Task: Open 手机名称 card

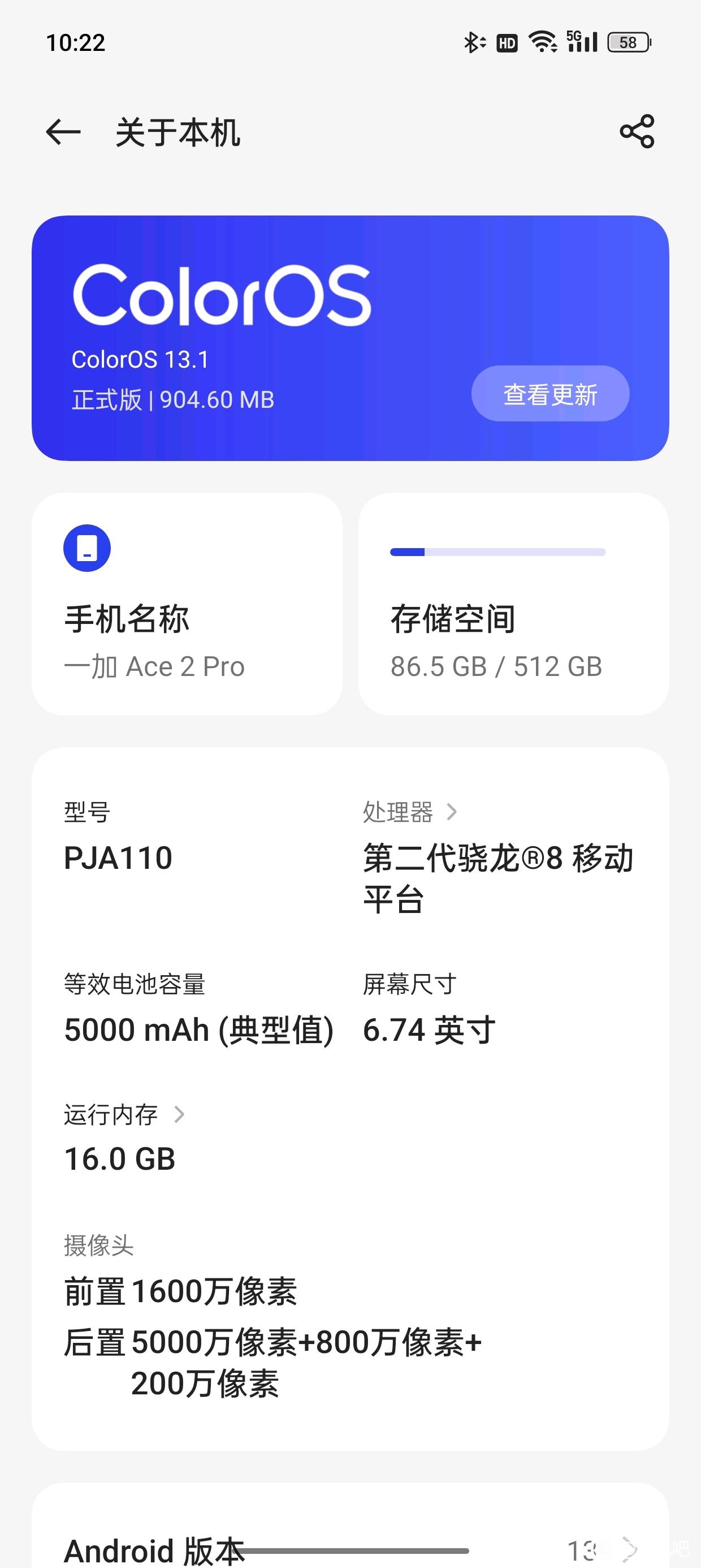Action: [187, 604]
